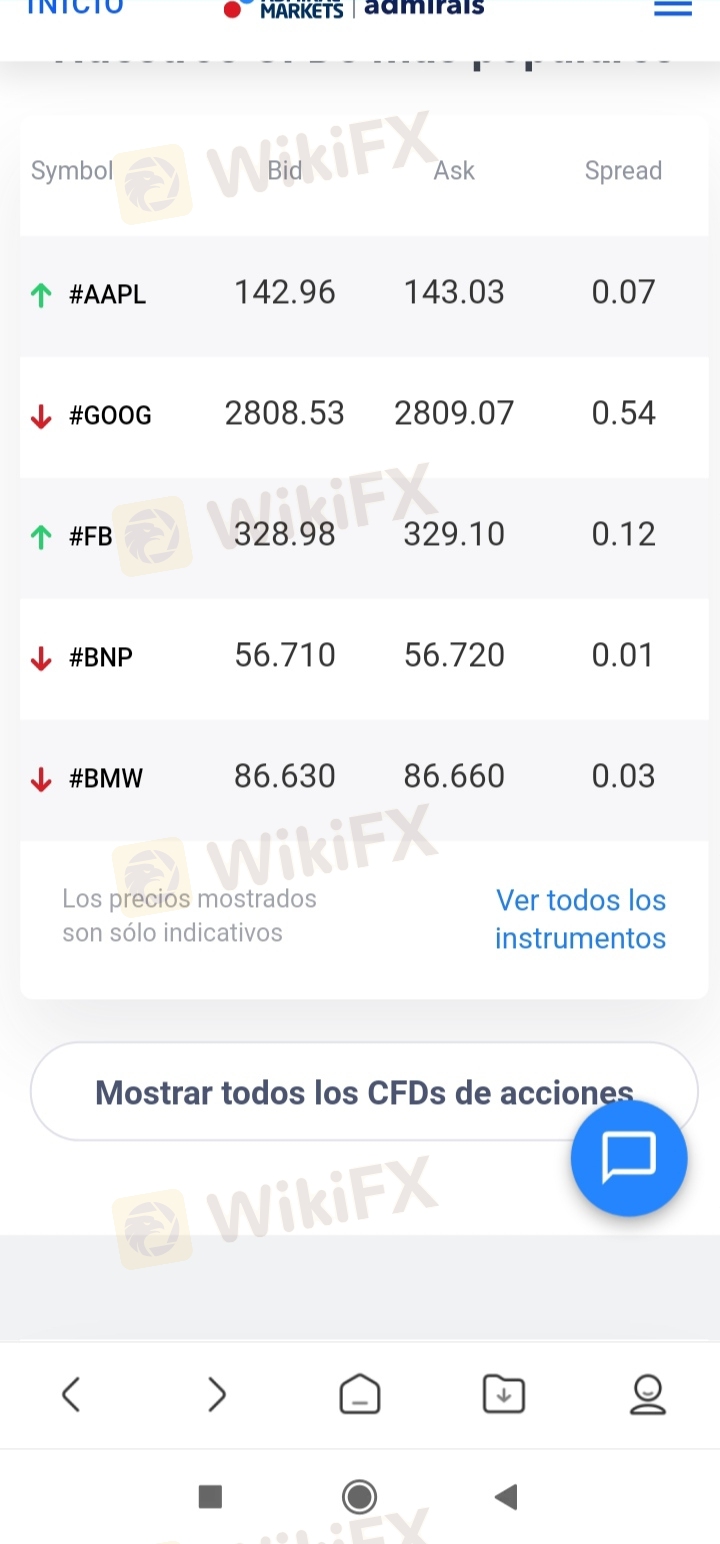
Task: Go forward in the browser
Action: tap(216, 1394)
